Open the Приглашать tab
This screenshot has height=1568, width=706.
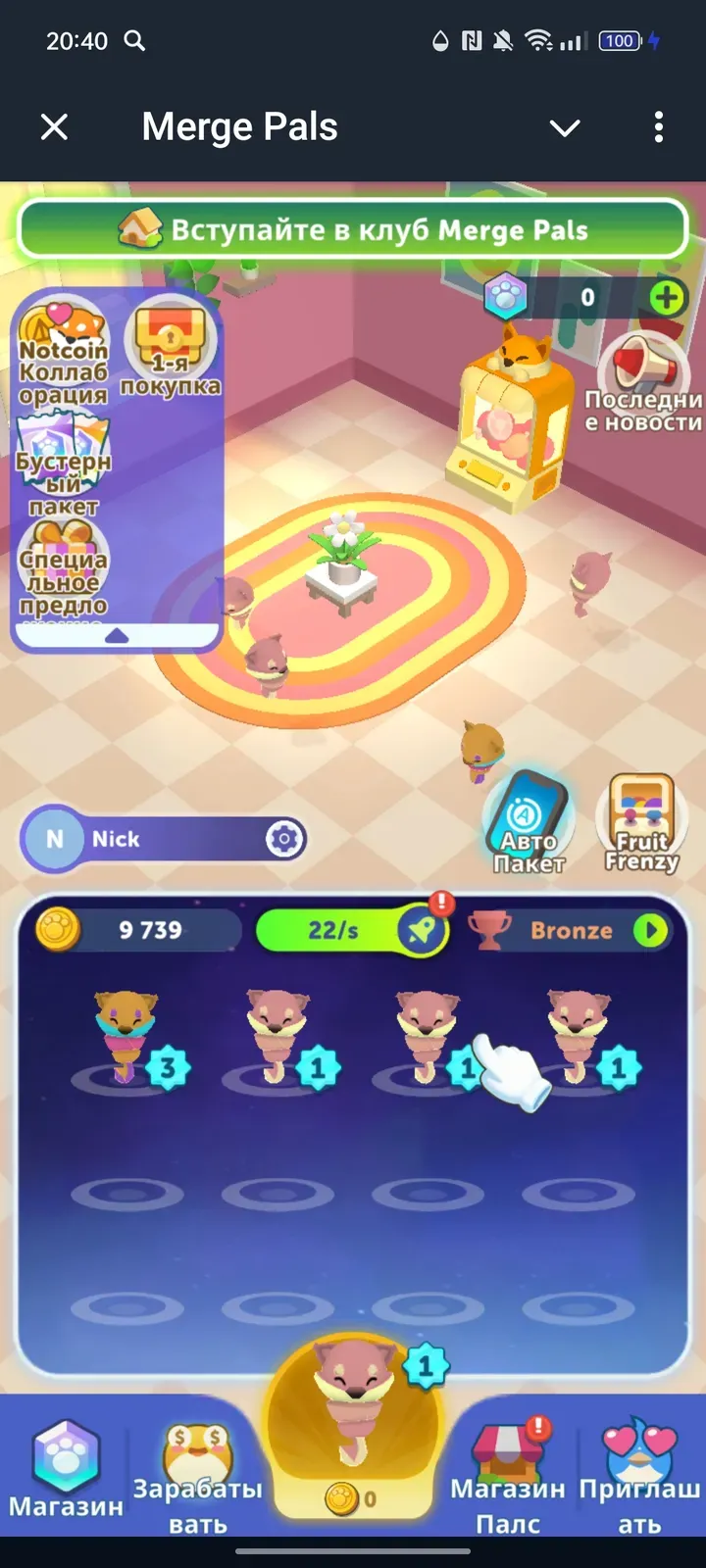pyautogui.click(x=639, y=1475)
